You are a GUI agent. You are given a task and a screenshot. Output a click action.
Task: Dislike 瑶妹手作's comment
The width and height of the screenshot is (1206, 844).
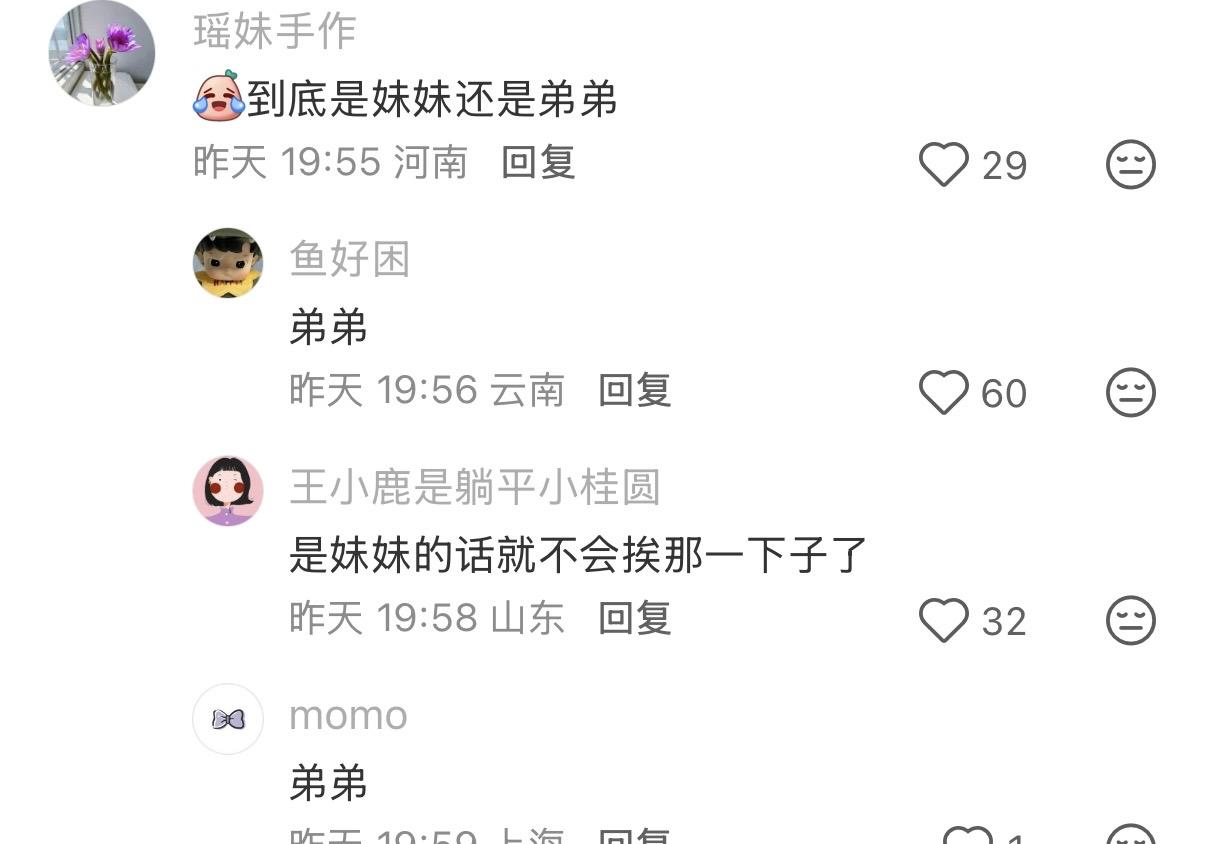pos(1130,164)
